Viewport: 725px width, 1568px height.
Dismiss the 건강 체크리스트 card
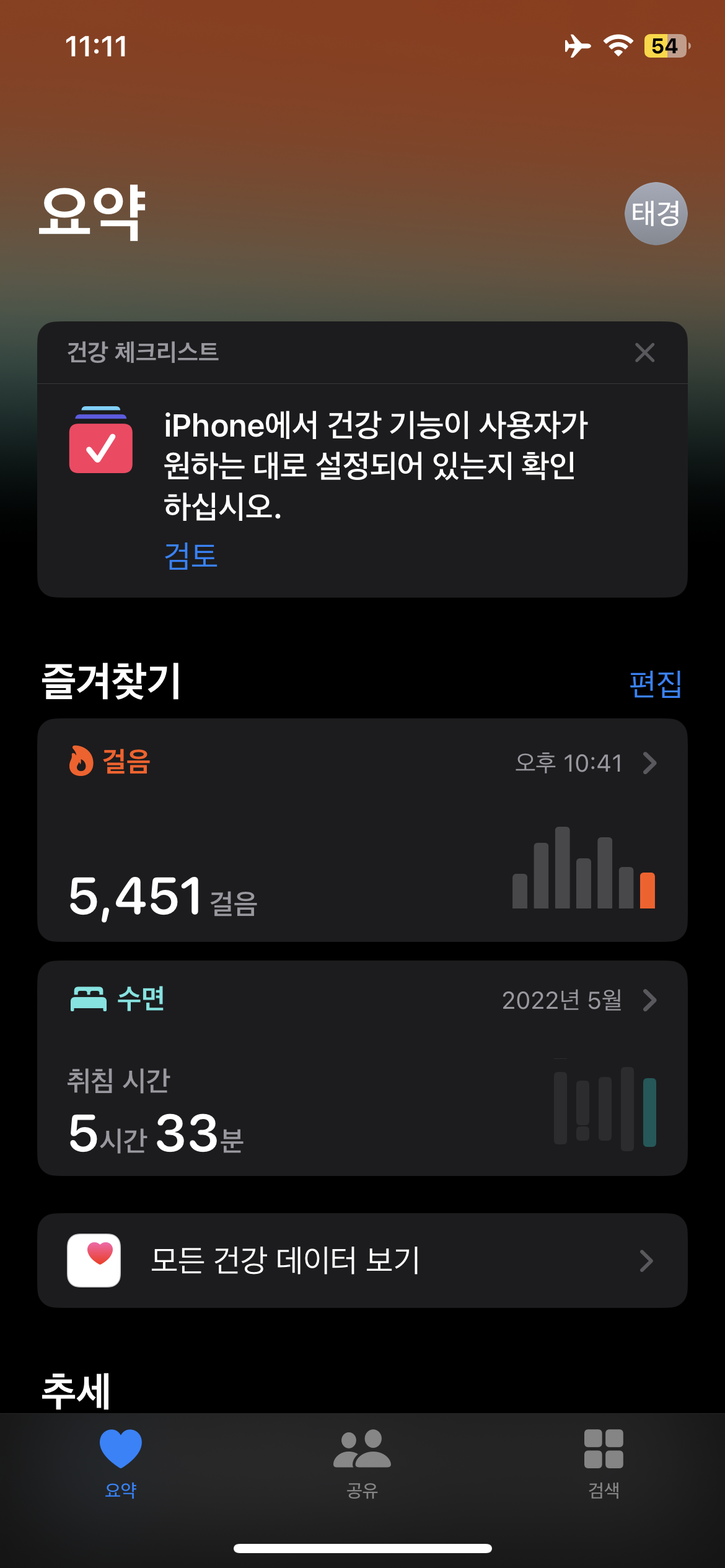(x=644, y=352)
